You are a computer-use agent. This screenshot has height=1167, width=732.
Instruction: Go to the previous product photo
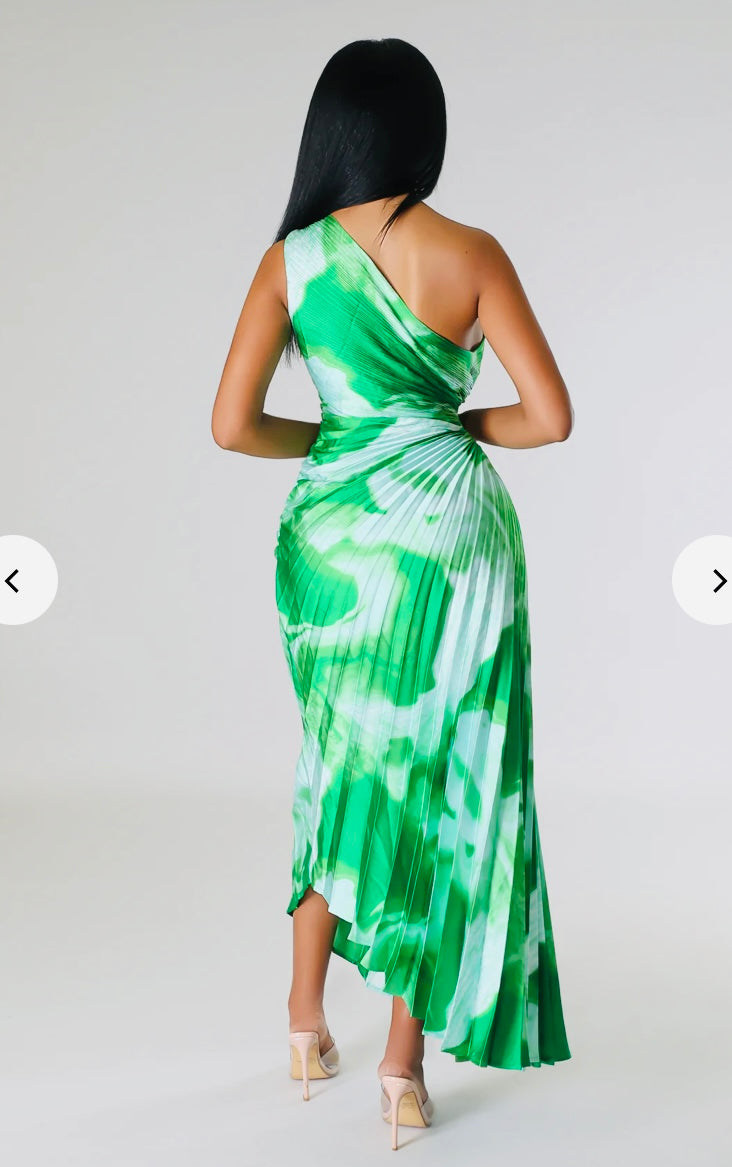(15, 580)
